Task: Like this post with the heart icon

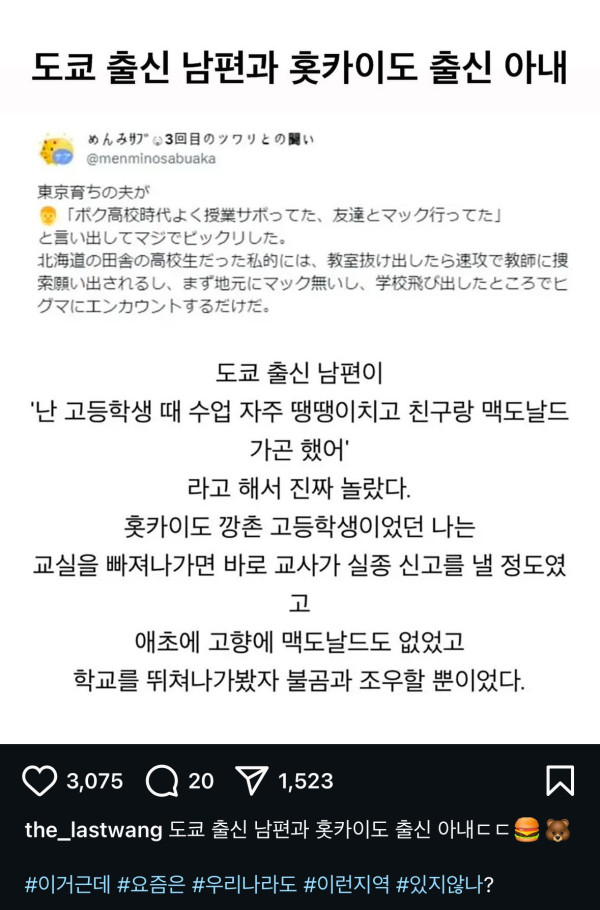Action: [40, 781]
